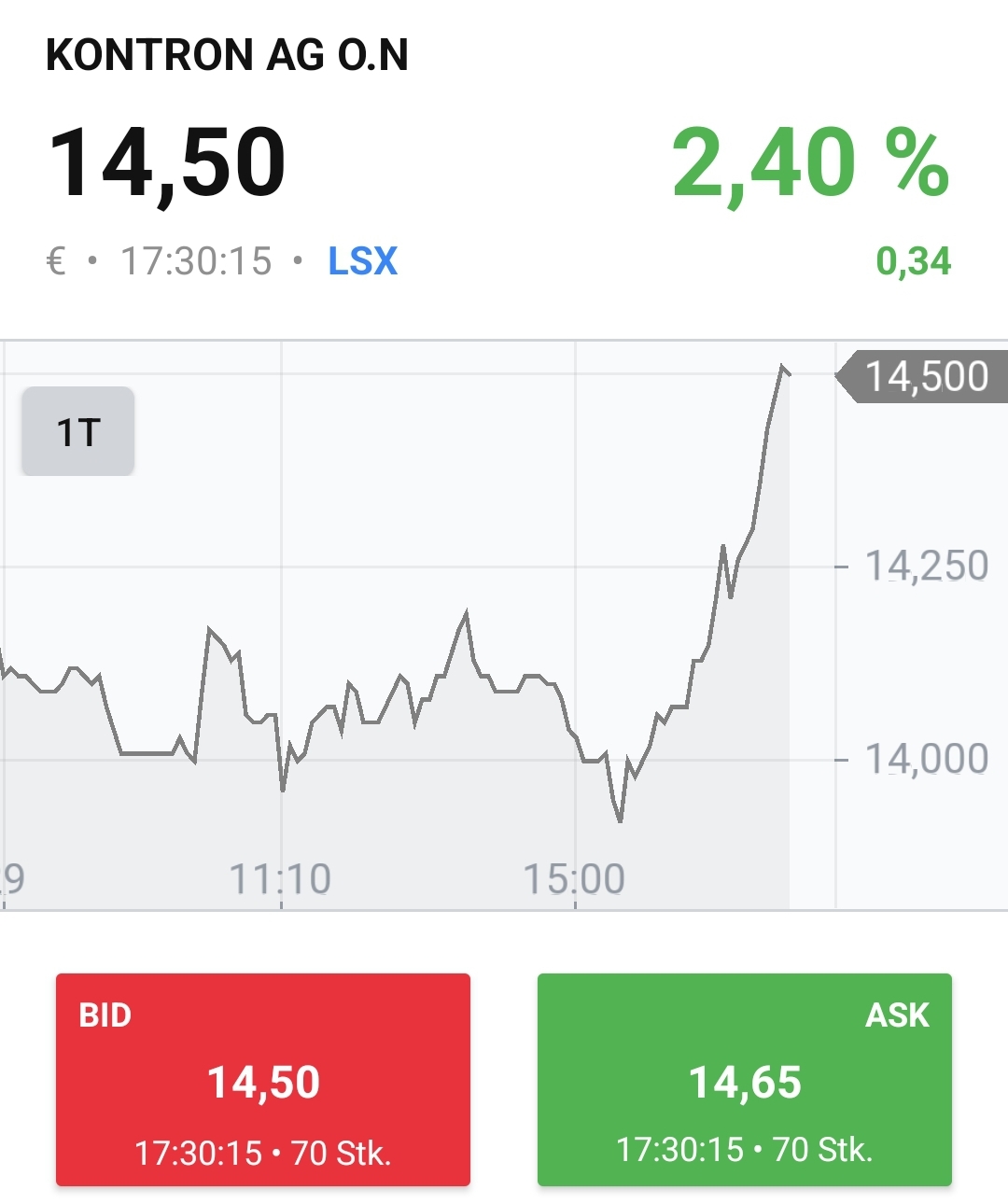The height and width of the screenshot is (1204, 1008).
Task: Tap the green ASK 14,65 button
Action: [744, 1080]
